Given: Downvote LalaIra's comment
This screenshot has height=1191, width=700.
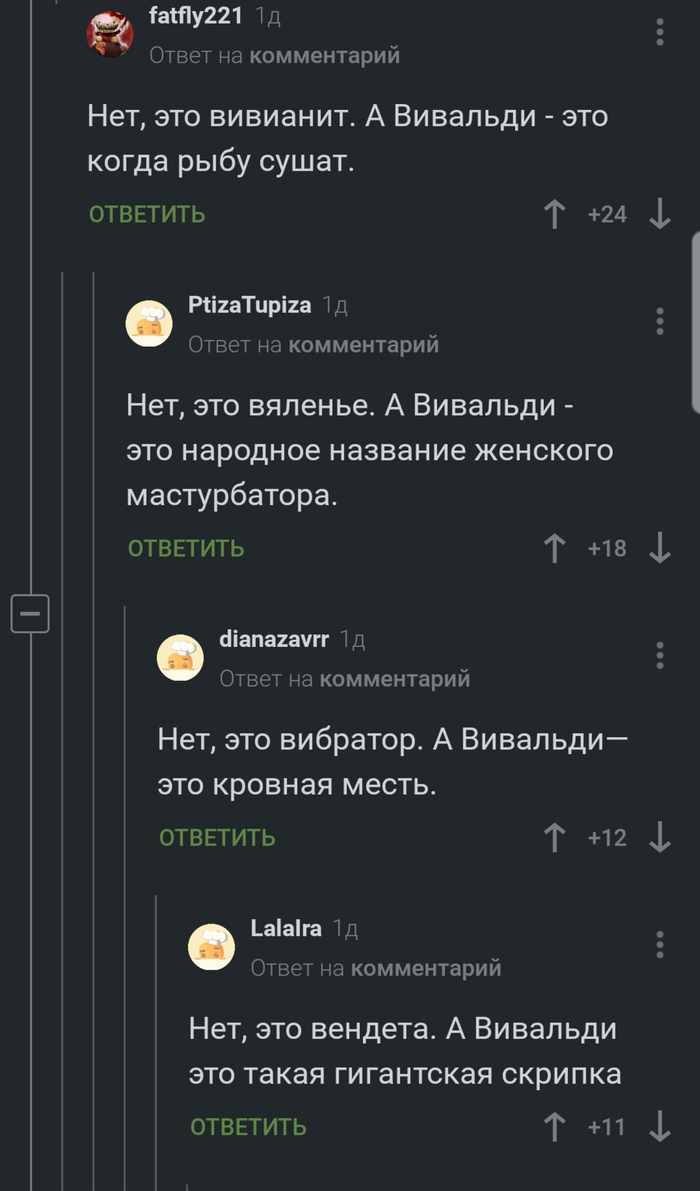Looking at the screenshot, I should [660, 1126].
